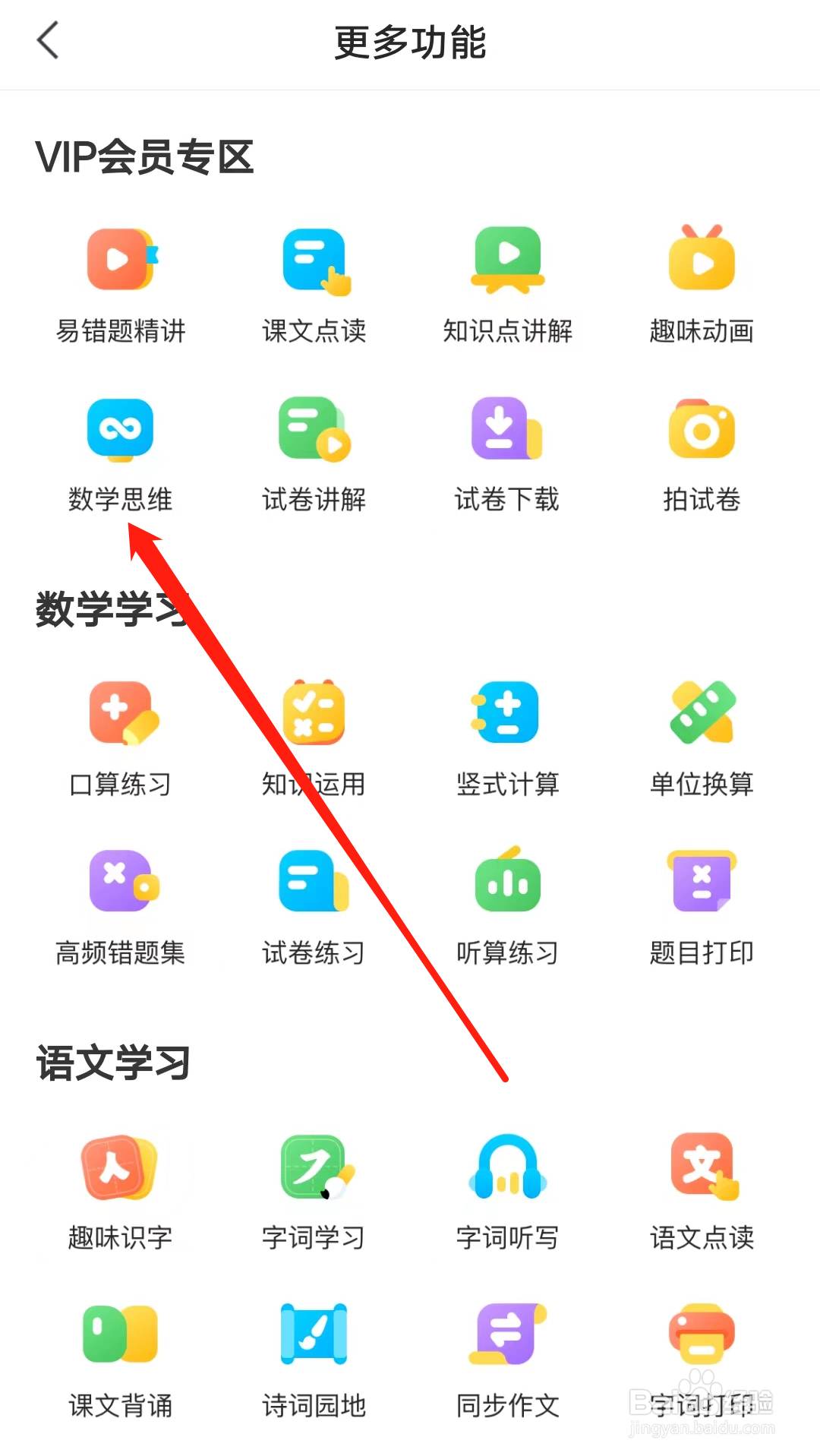Tap the 趣味动画 TV icon
This screenshot has width=820, height=1456.
tap(700, 262)
